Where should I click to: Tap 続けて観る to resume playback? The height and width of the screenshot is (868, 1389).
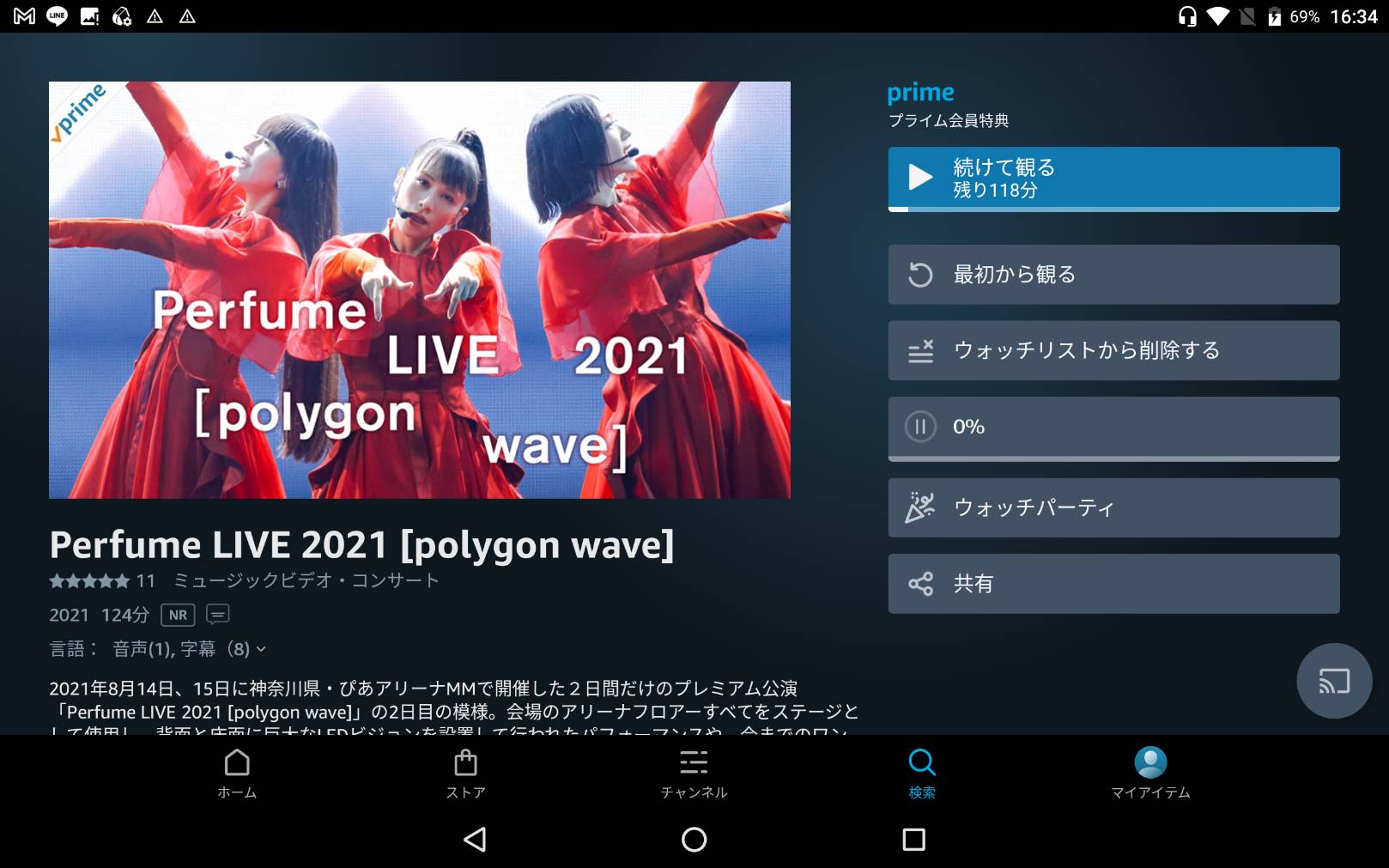pyautogui.click(x=1113, y=179)
